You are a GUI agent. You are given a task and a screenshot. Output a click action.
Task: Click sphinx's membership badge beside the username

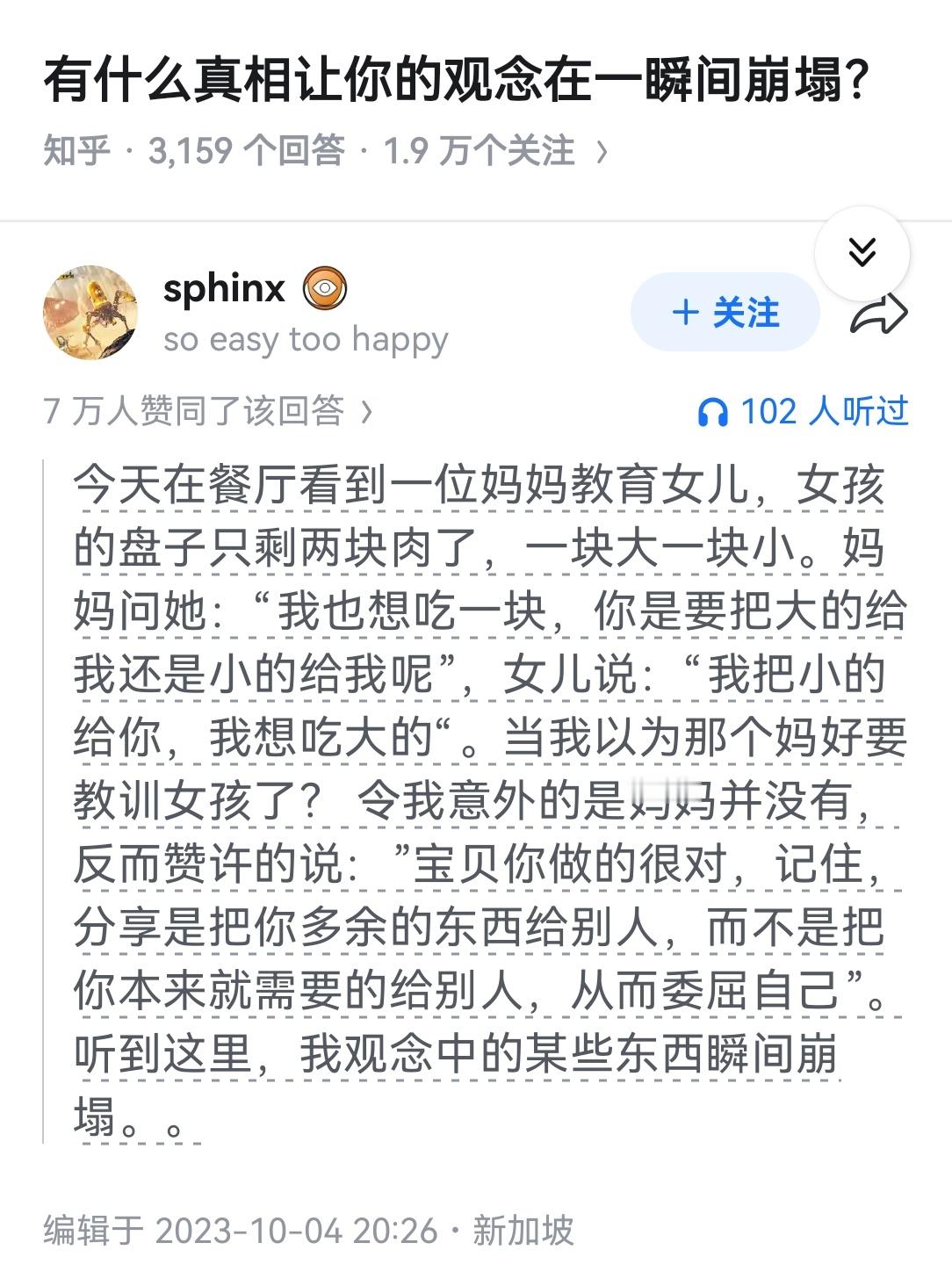(325, 287)
